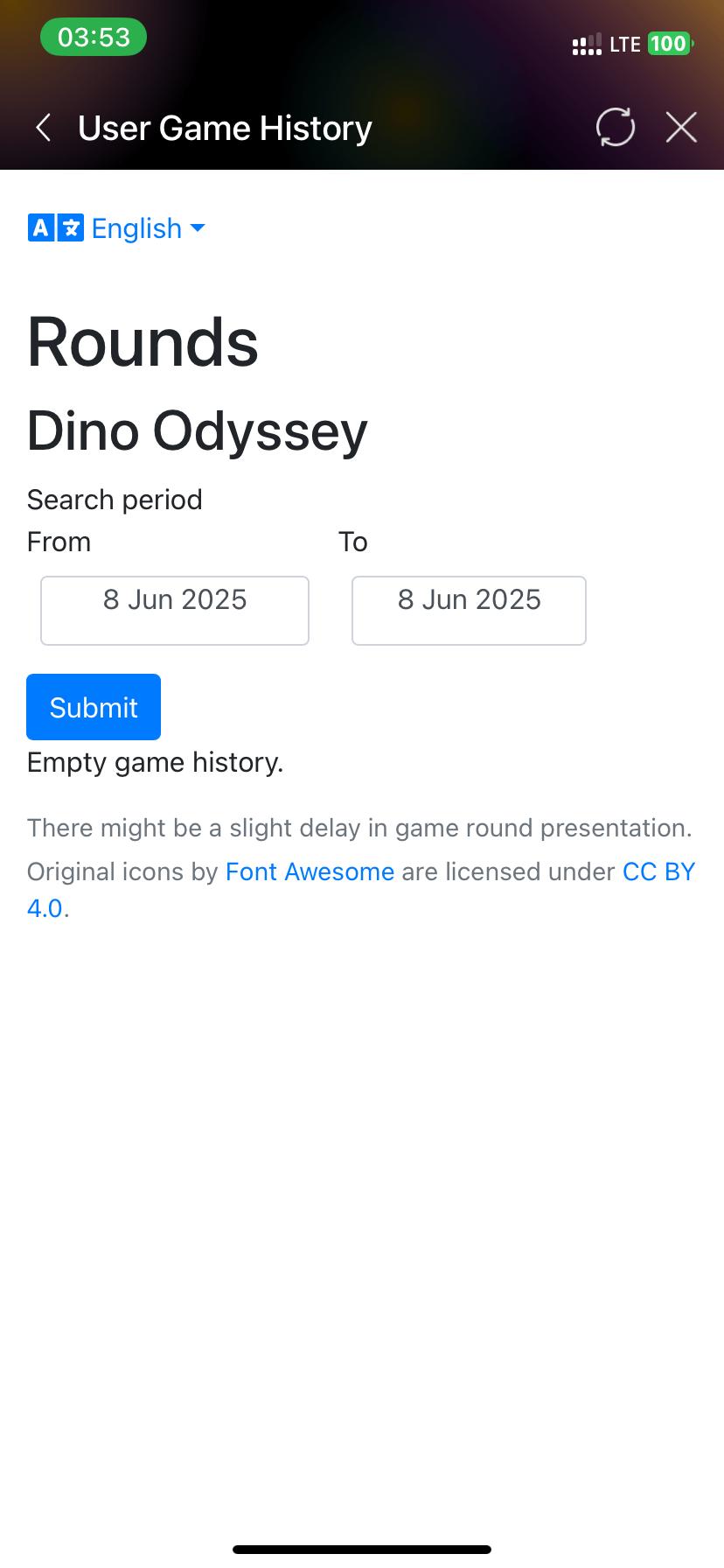Go back from User Game History
Viewport: 724px width, 1568px height.
[43, 128]
